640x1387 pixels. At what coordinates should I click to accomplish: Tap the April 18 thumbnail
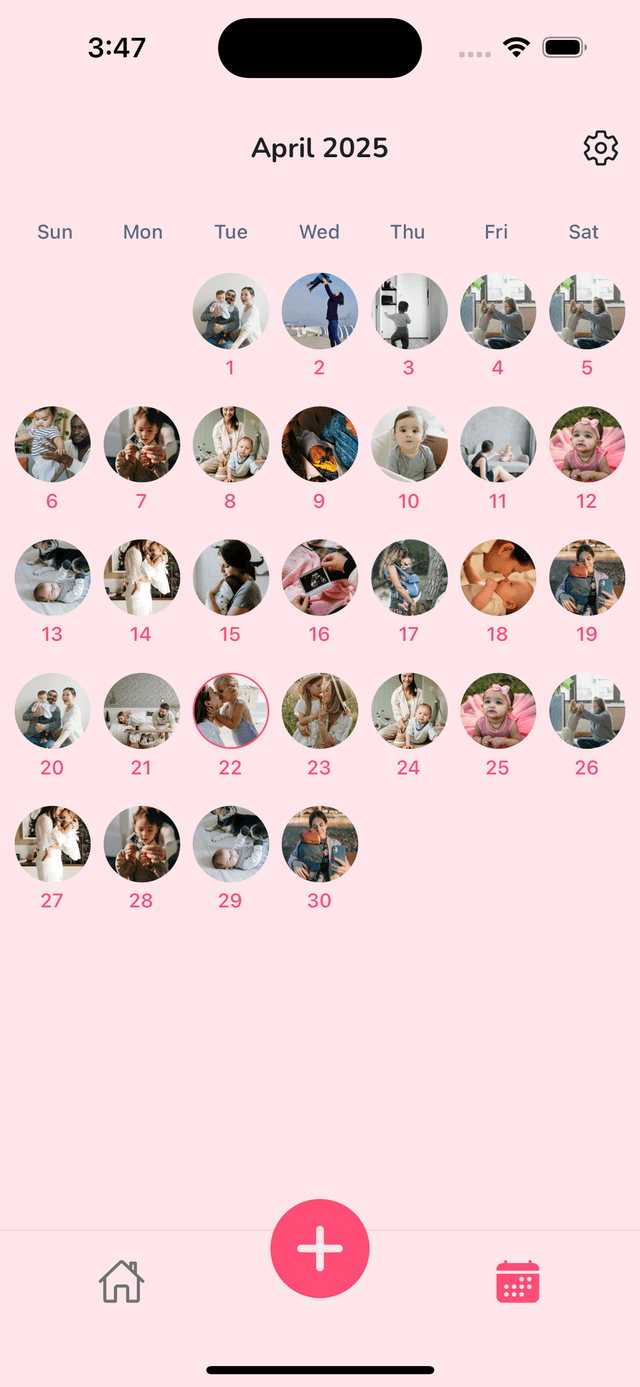(498, 577)
